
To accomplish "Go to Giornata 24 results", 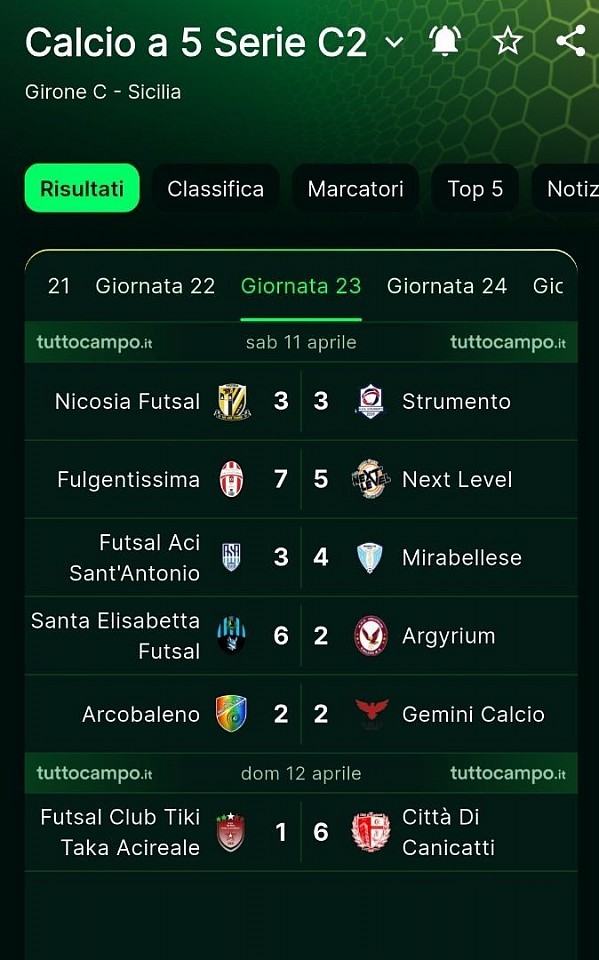I will 446,286.
